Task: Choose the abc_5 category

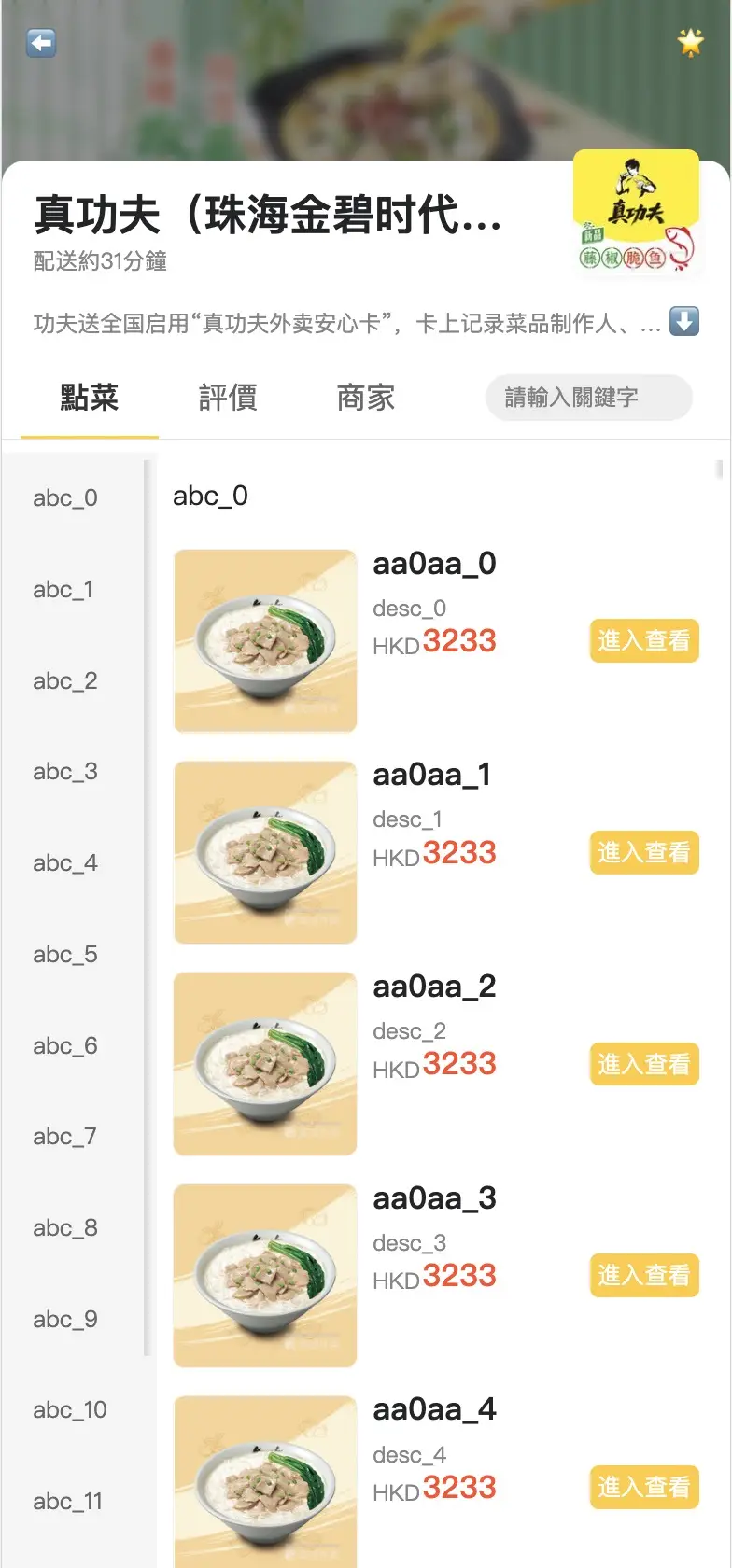Action: click(65, 955)
